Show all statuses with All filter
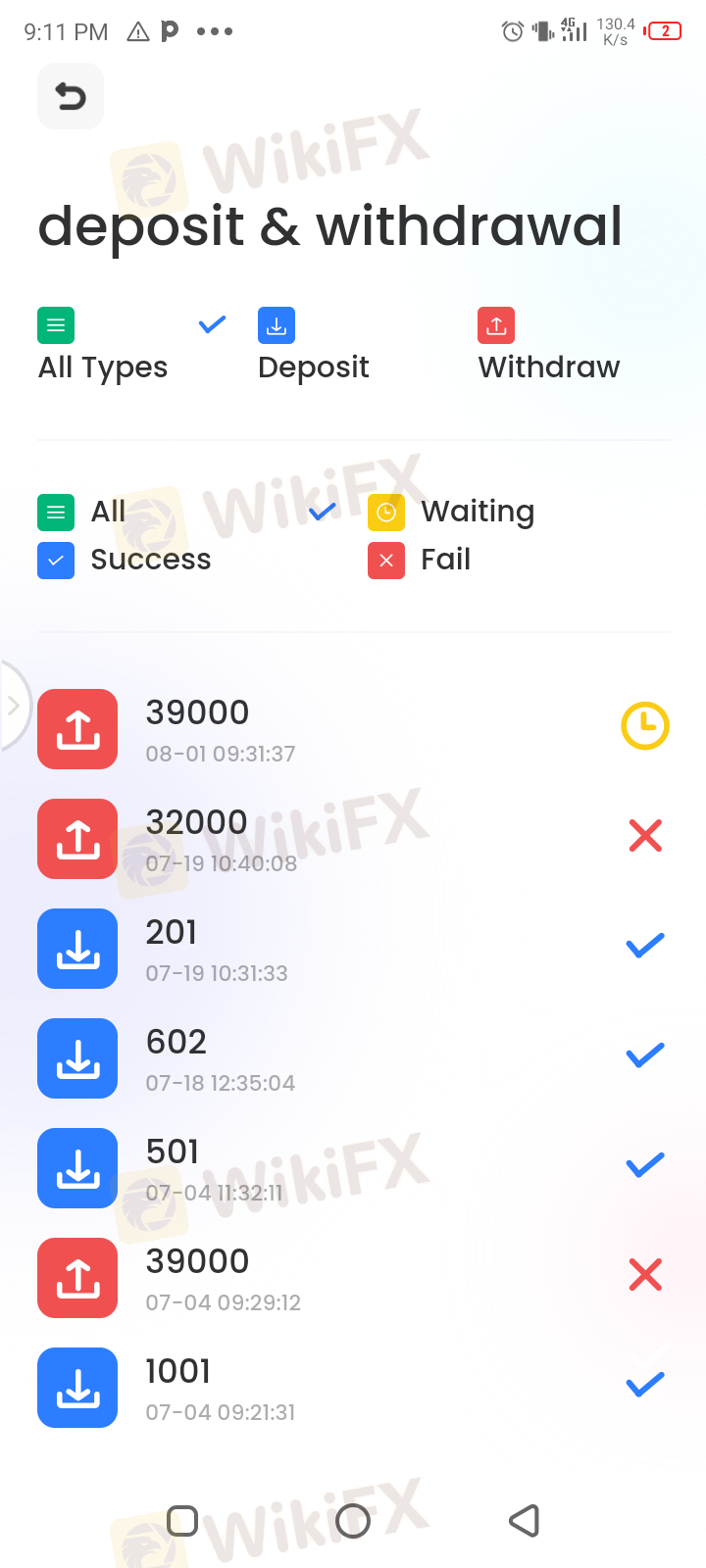706x1568 pixels. click(108, 512)
